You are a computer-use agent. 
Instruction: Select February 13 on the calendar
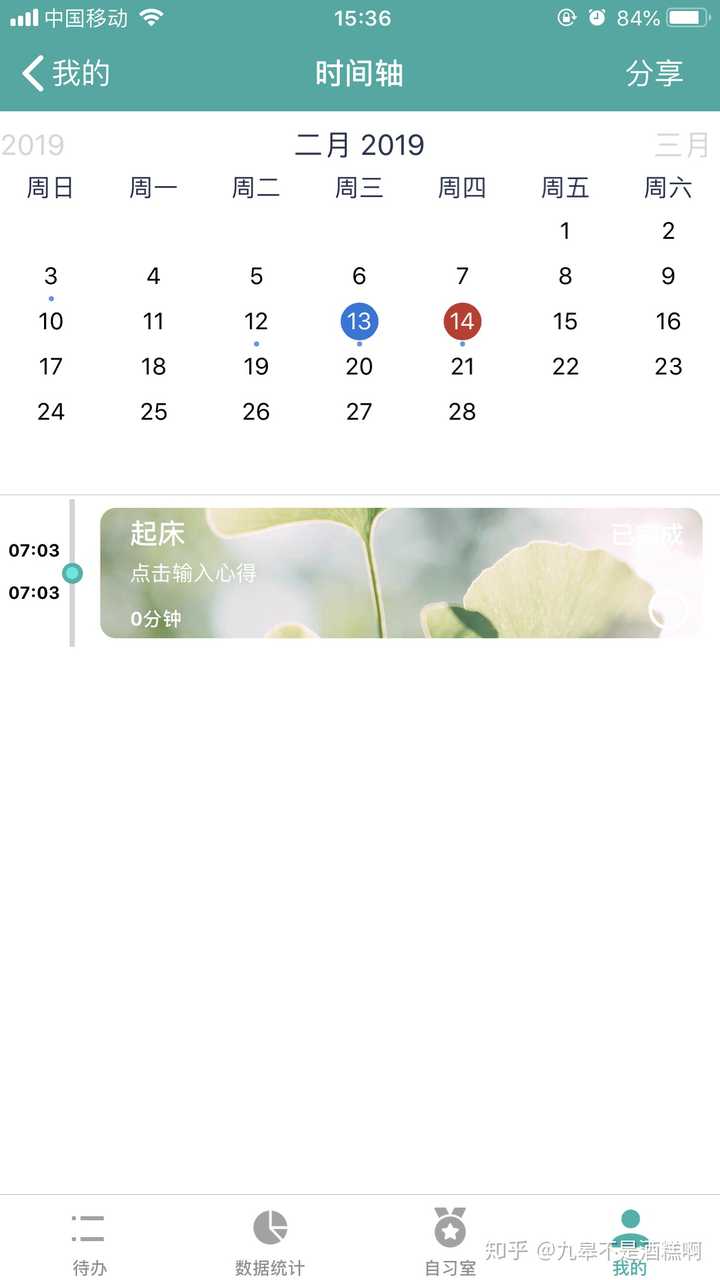pyautogui.click(x=359, y=321)
